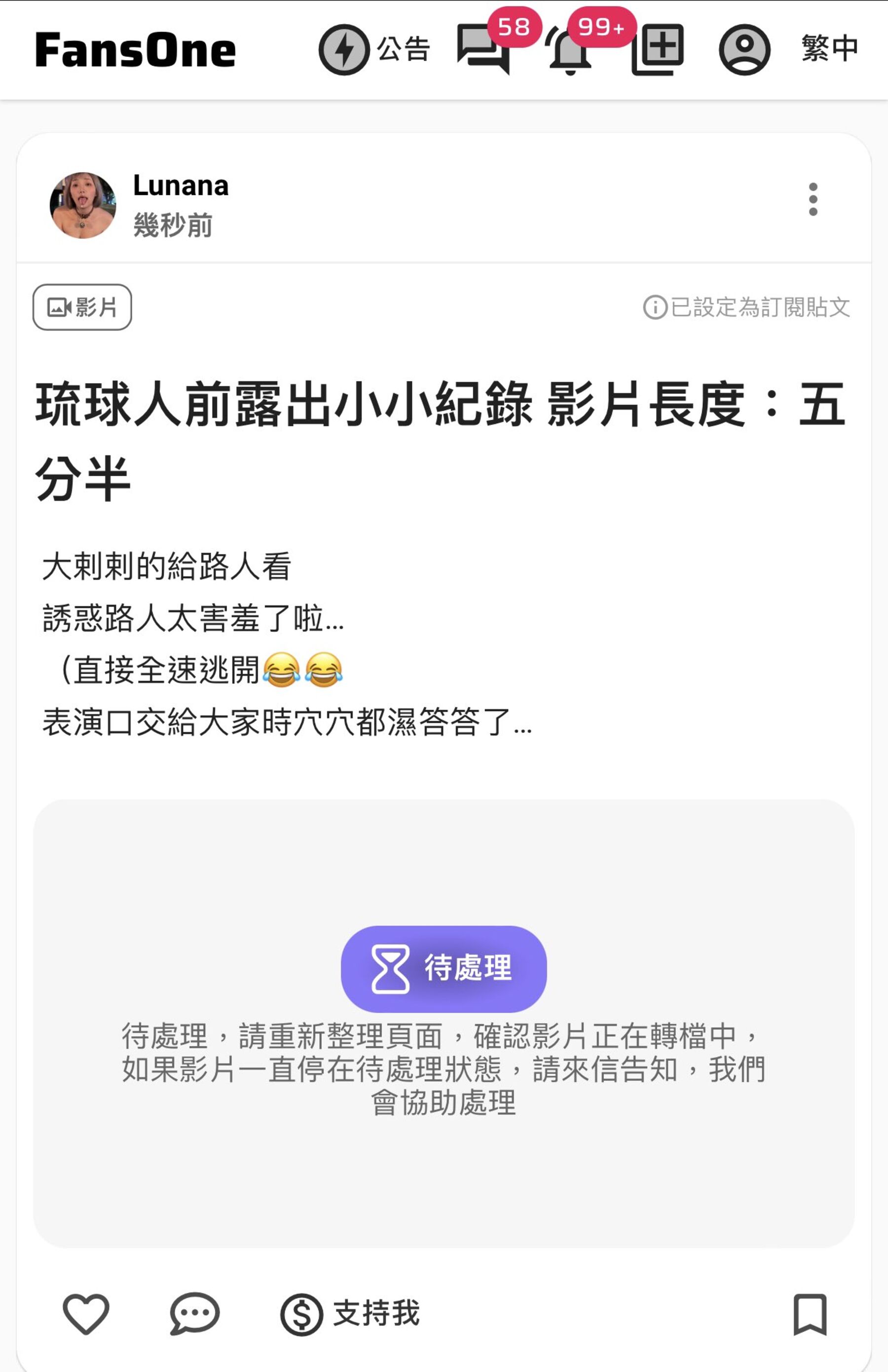The width and height of the screenshot is (888, 1372).
Task: Like Lunana's post
Action: point(86,1314)
